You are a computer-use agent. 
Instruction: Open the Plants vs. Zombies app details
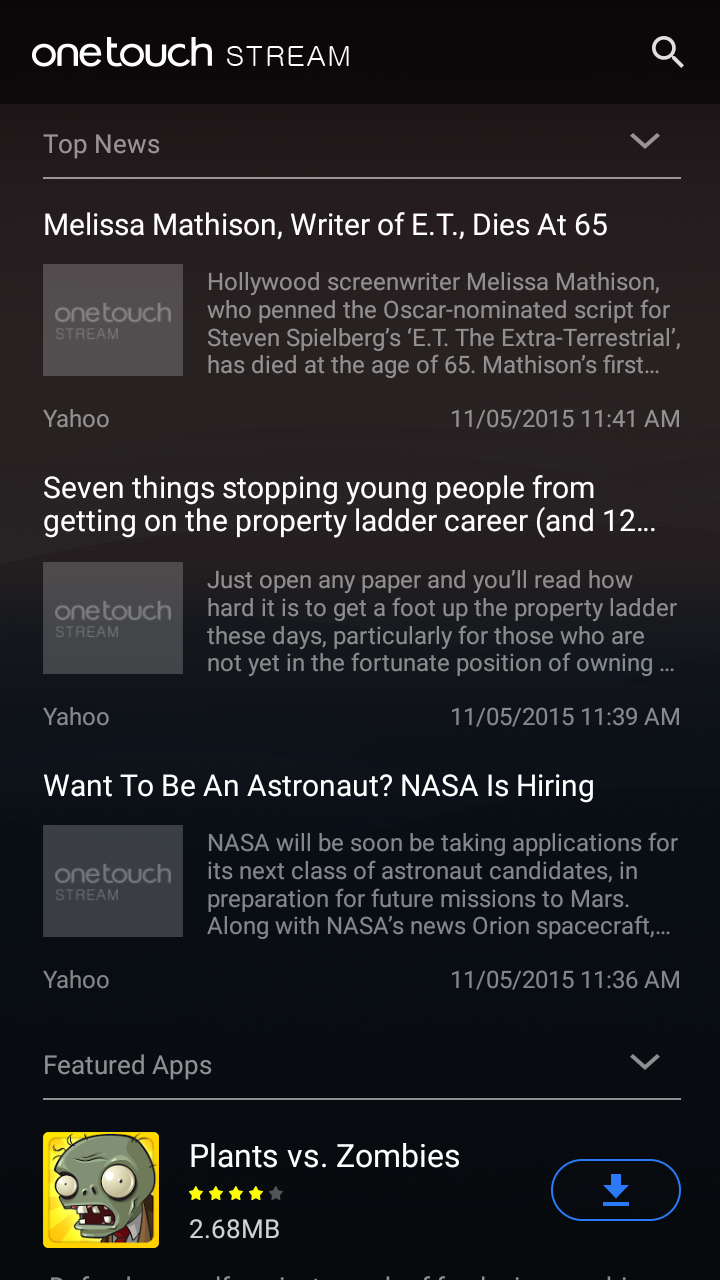point(324,1156)
